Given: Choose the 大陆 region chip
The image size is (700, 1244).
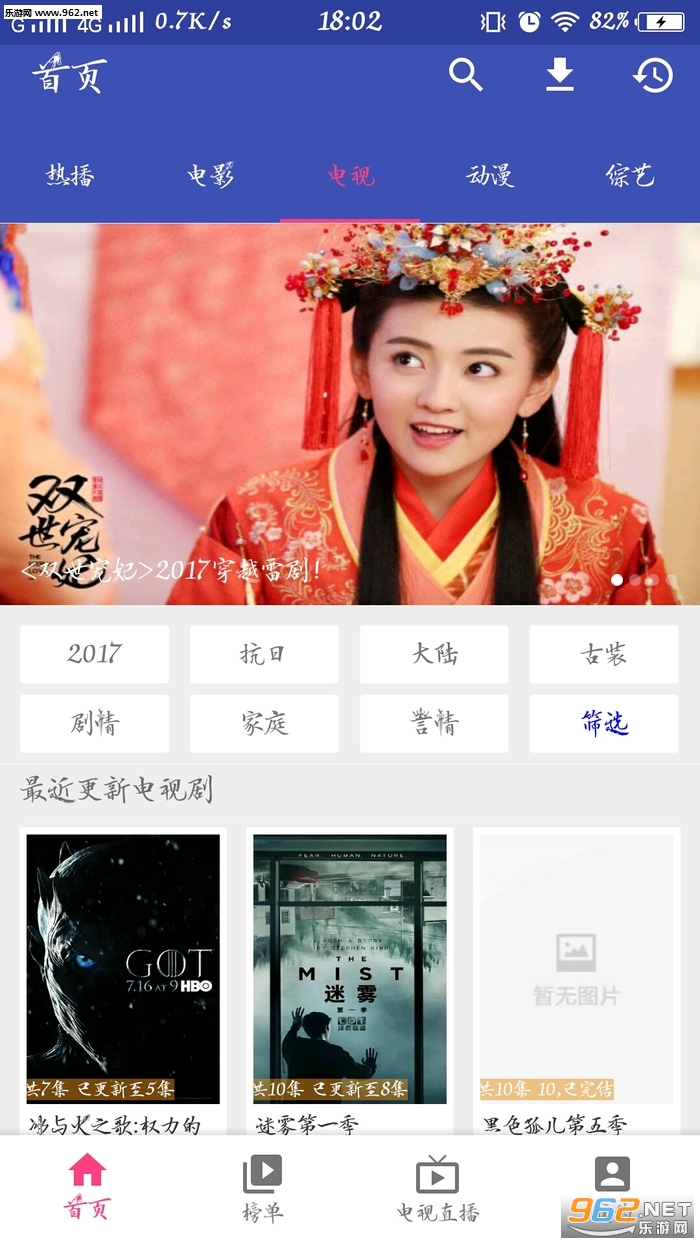Looking at the screenshot, I should click(434, 654).
